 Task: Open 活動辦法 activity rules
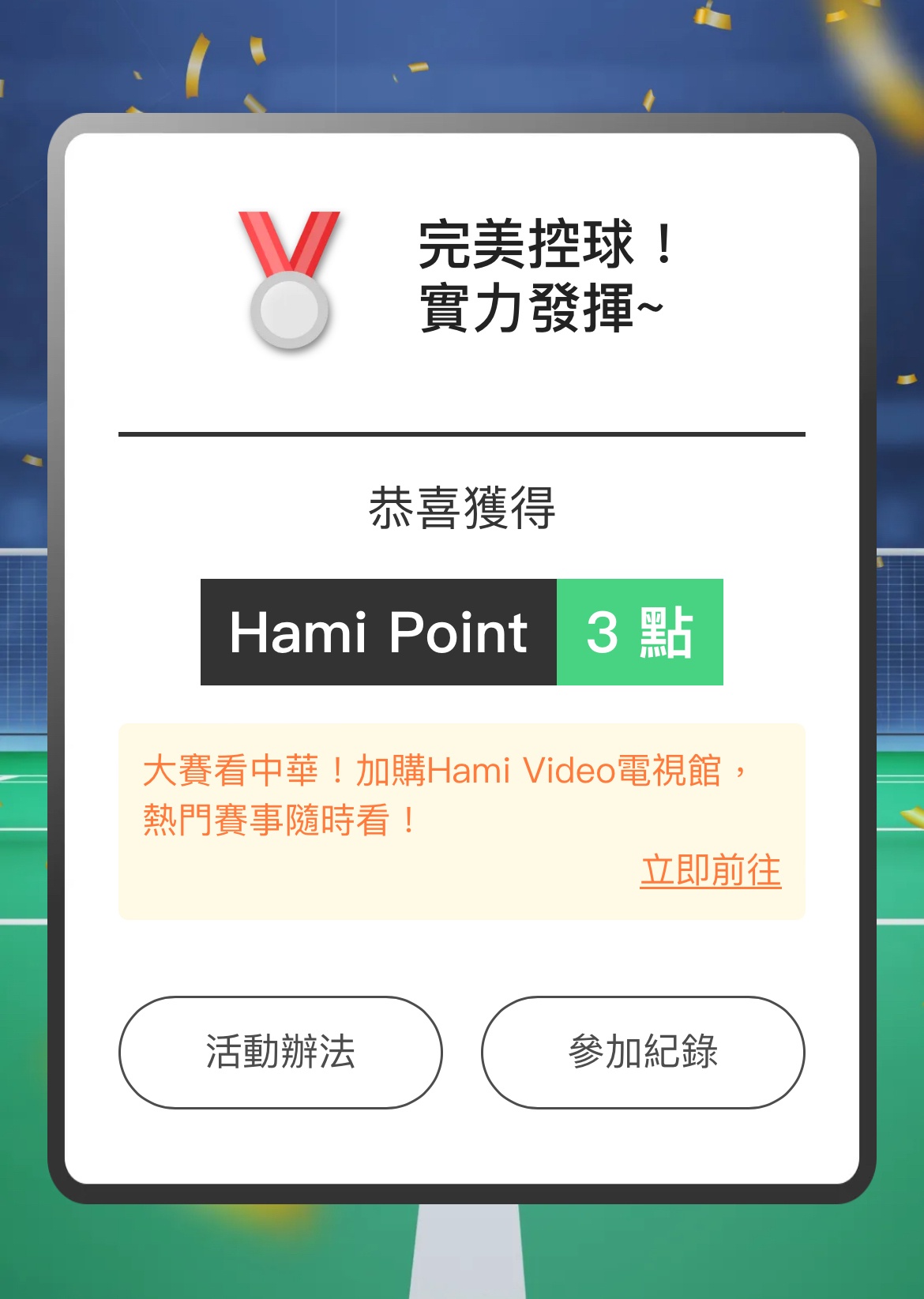[x=280, y=1052]
